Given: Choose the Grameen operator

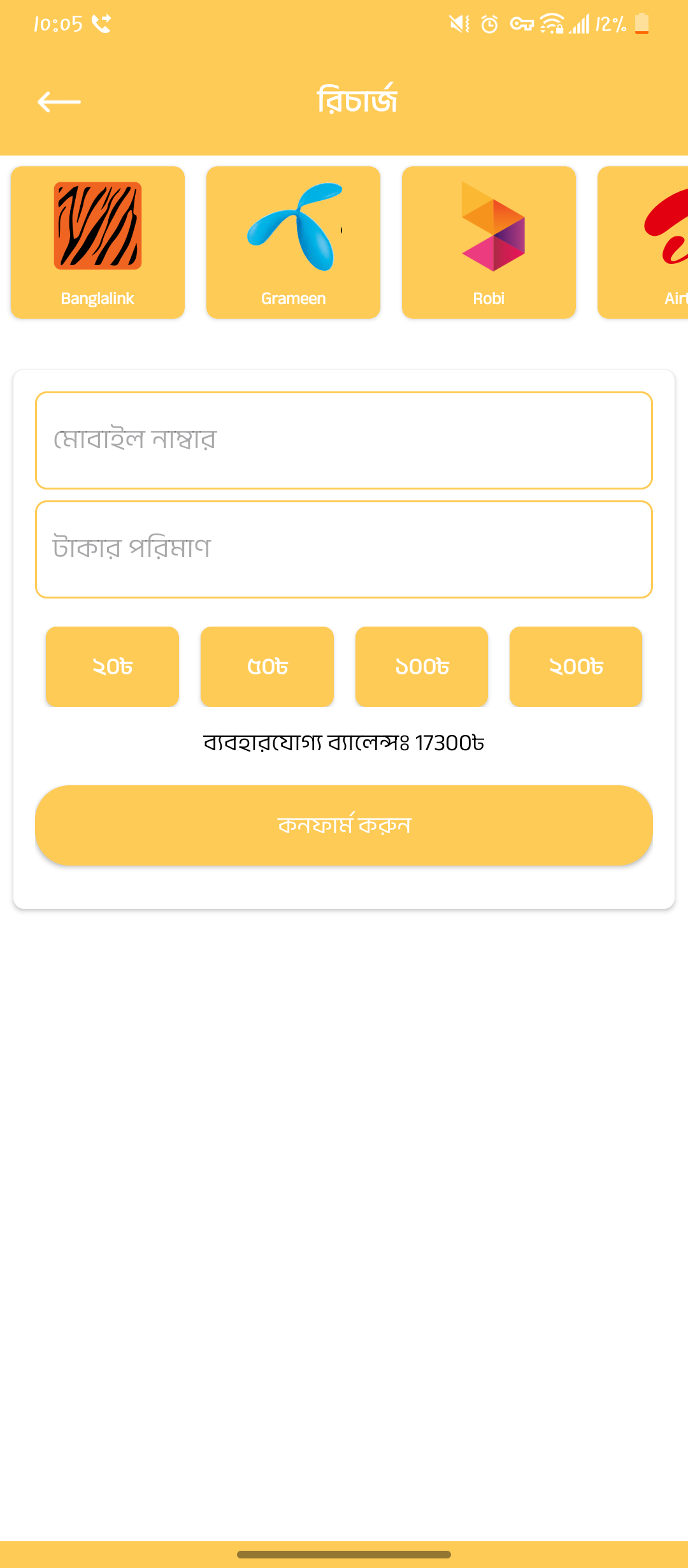Looking at the screenshot, I should coord(293,242).
